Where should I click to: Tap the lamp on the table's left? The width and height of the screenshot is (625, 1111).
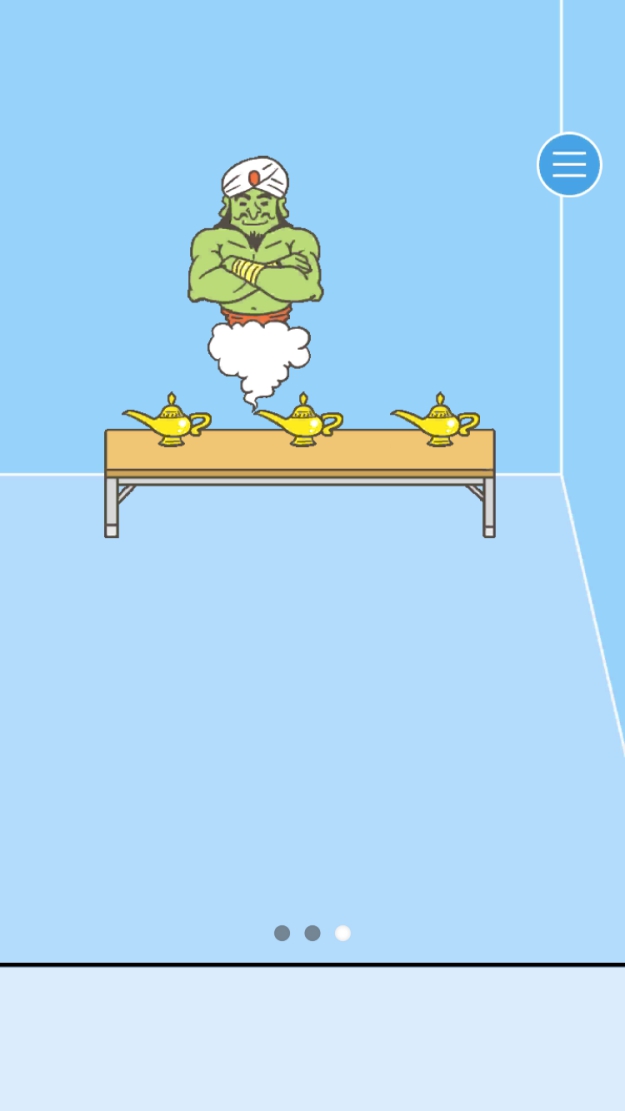pos(169,423)
